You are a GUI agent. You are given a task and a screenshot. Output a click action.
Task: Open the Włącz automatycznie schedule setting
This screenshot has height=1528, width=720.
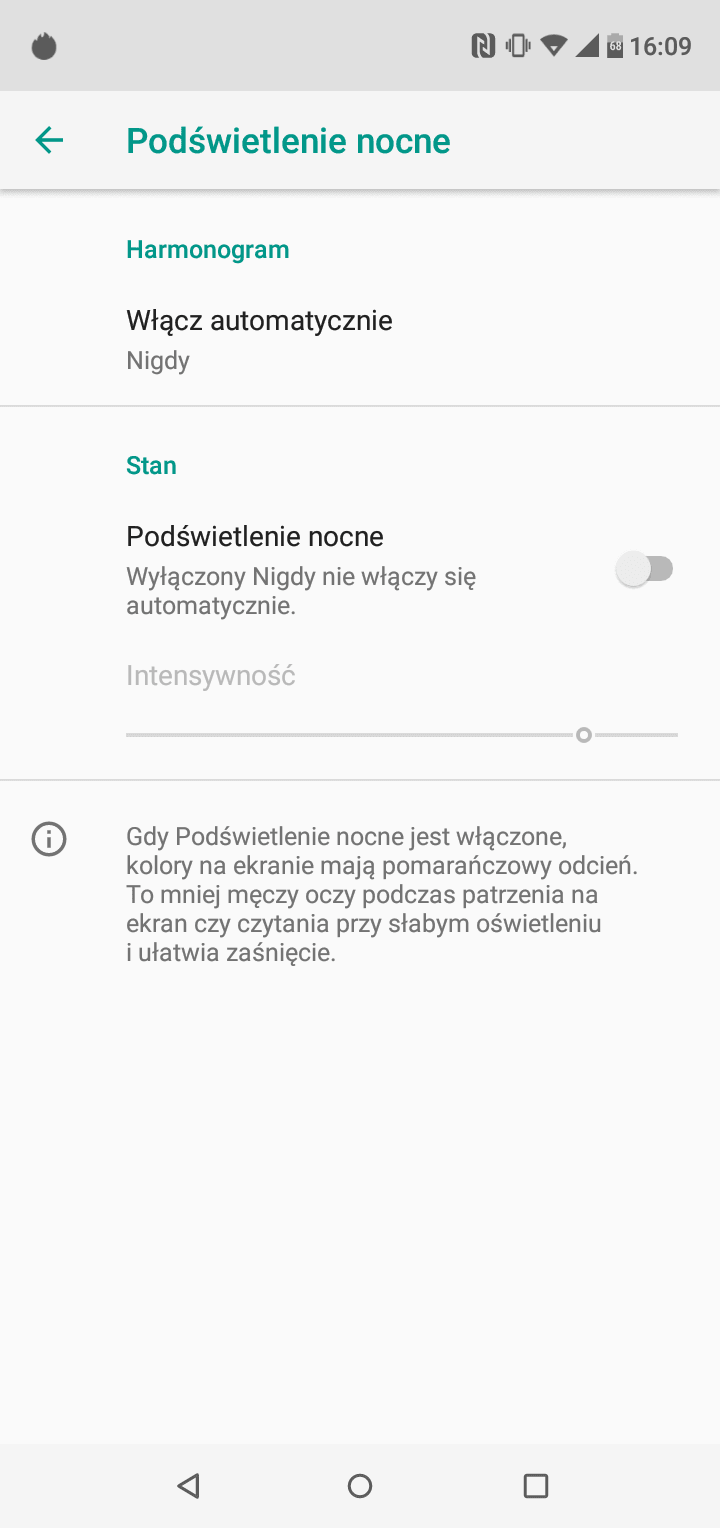point(360,340)
